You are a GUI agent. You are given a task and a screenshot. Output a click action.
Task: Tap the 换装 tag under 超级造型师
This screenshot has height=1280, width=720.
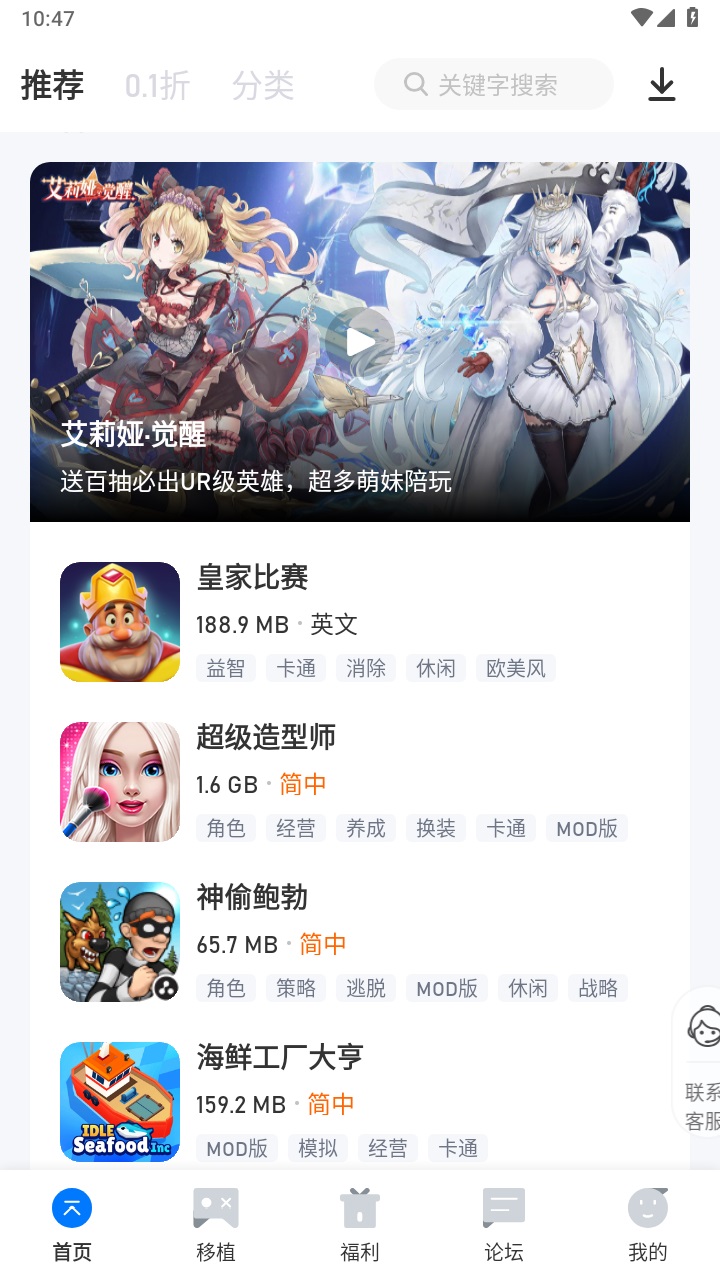point(436,828)
